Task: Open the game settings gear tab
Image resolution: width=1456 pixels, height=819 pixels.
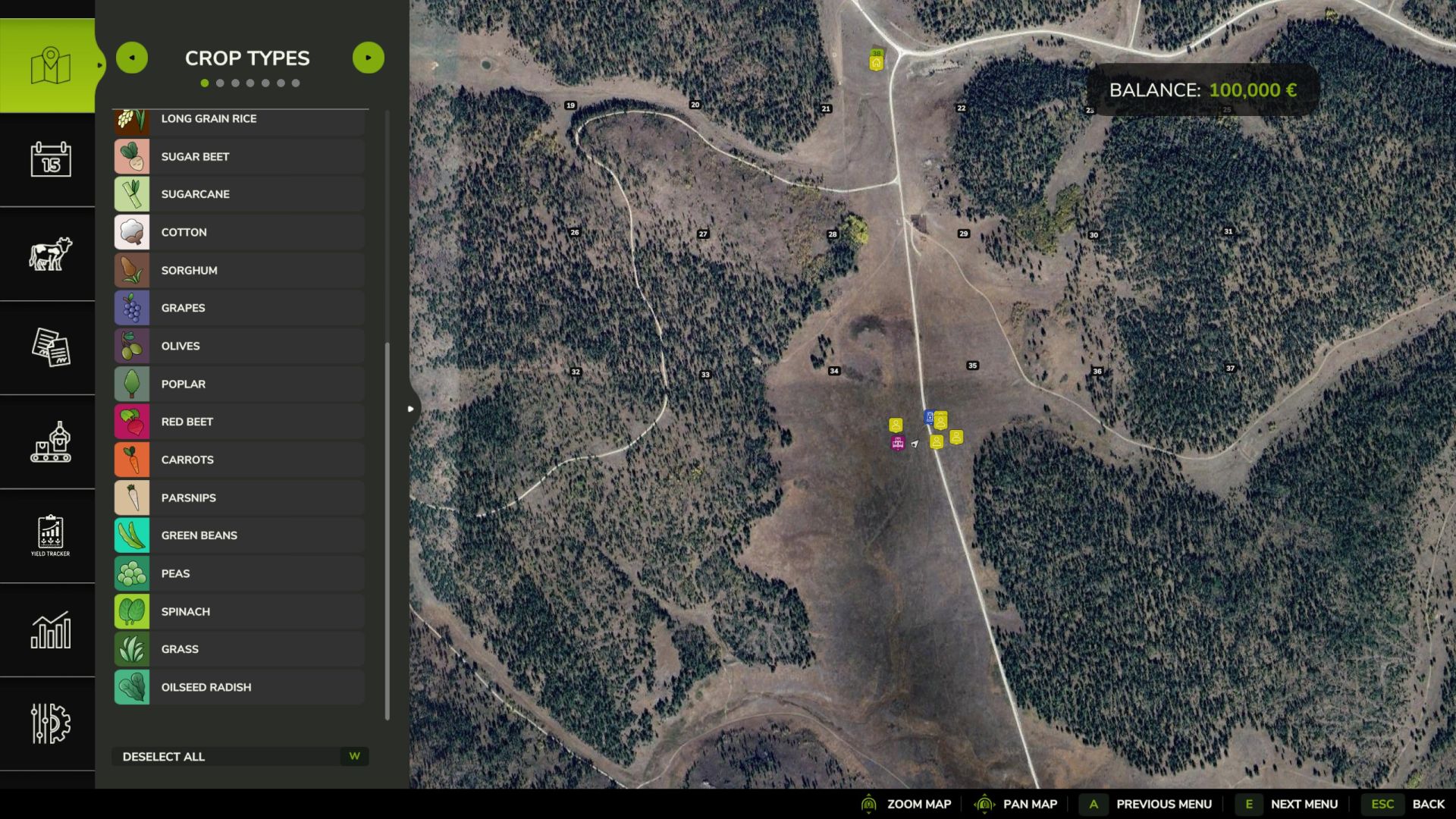Action: [50, 723]
